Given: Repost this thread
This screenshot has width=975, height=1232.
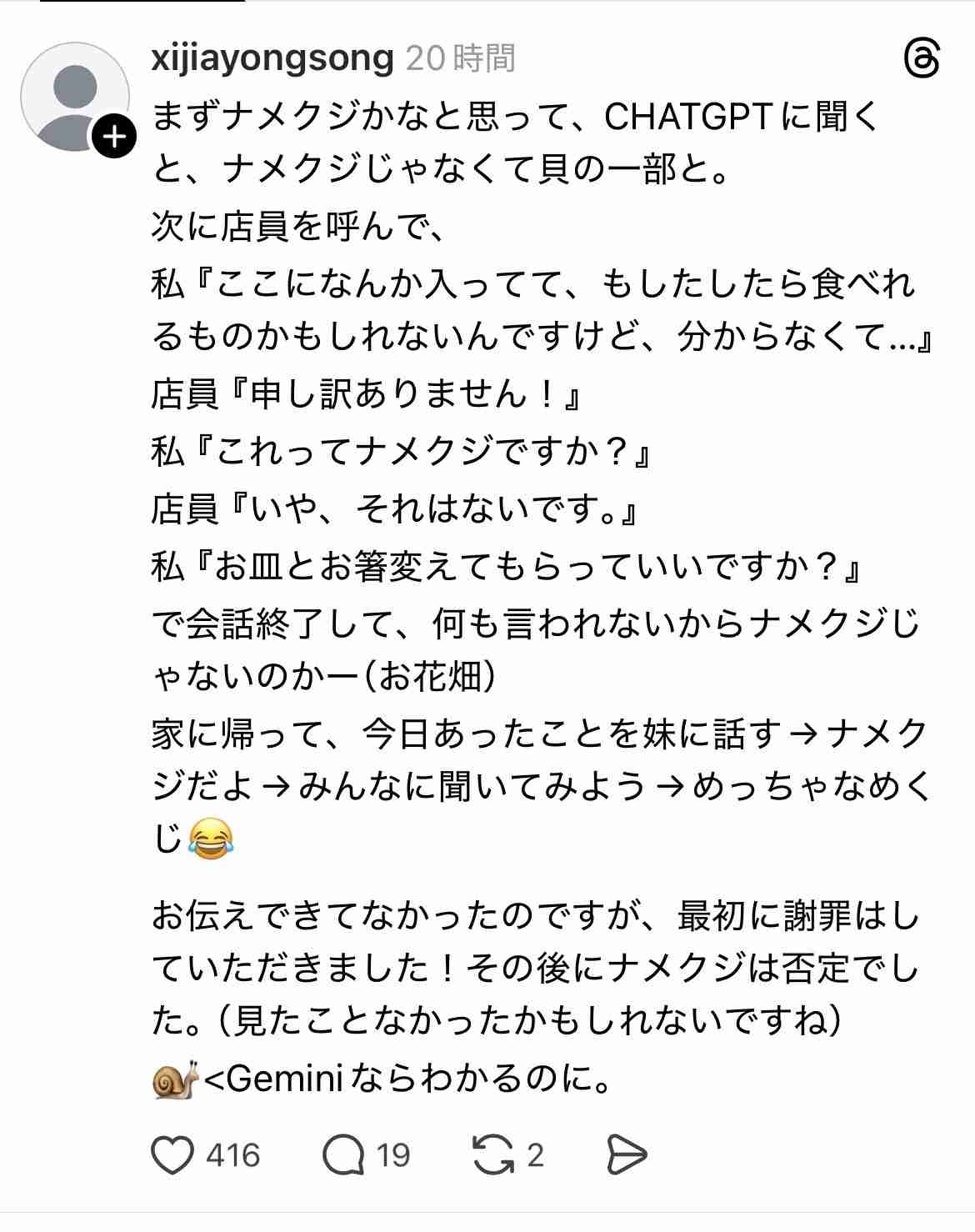Looking at the screenshot, I should point(493,1155).
